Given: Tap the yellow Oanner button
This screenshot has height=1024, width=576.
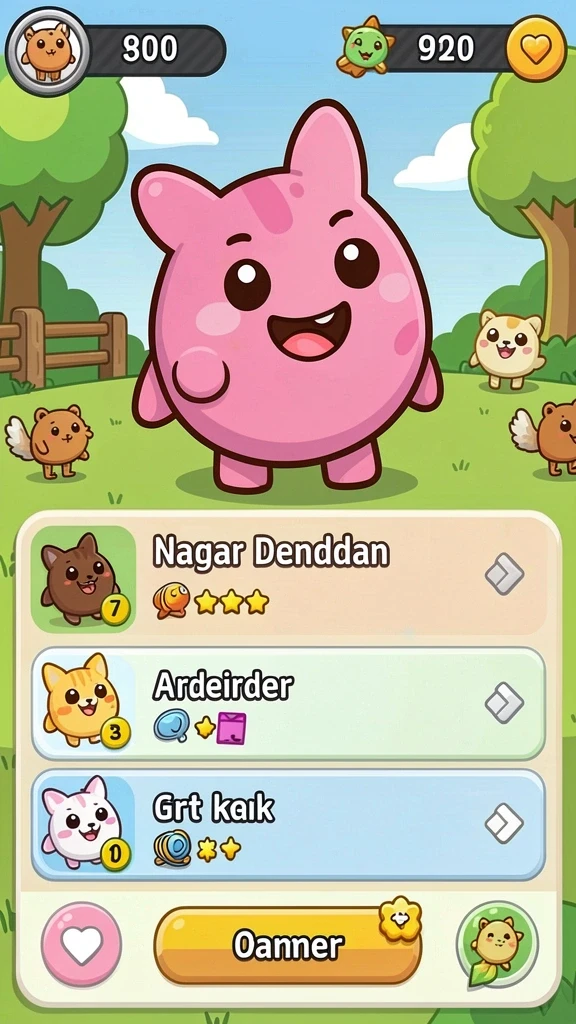Looking at the screenshot, I should [288, 946].
